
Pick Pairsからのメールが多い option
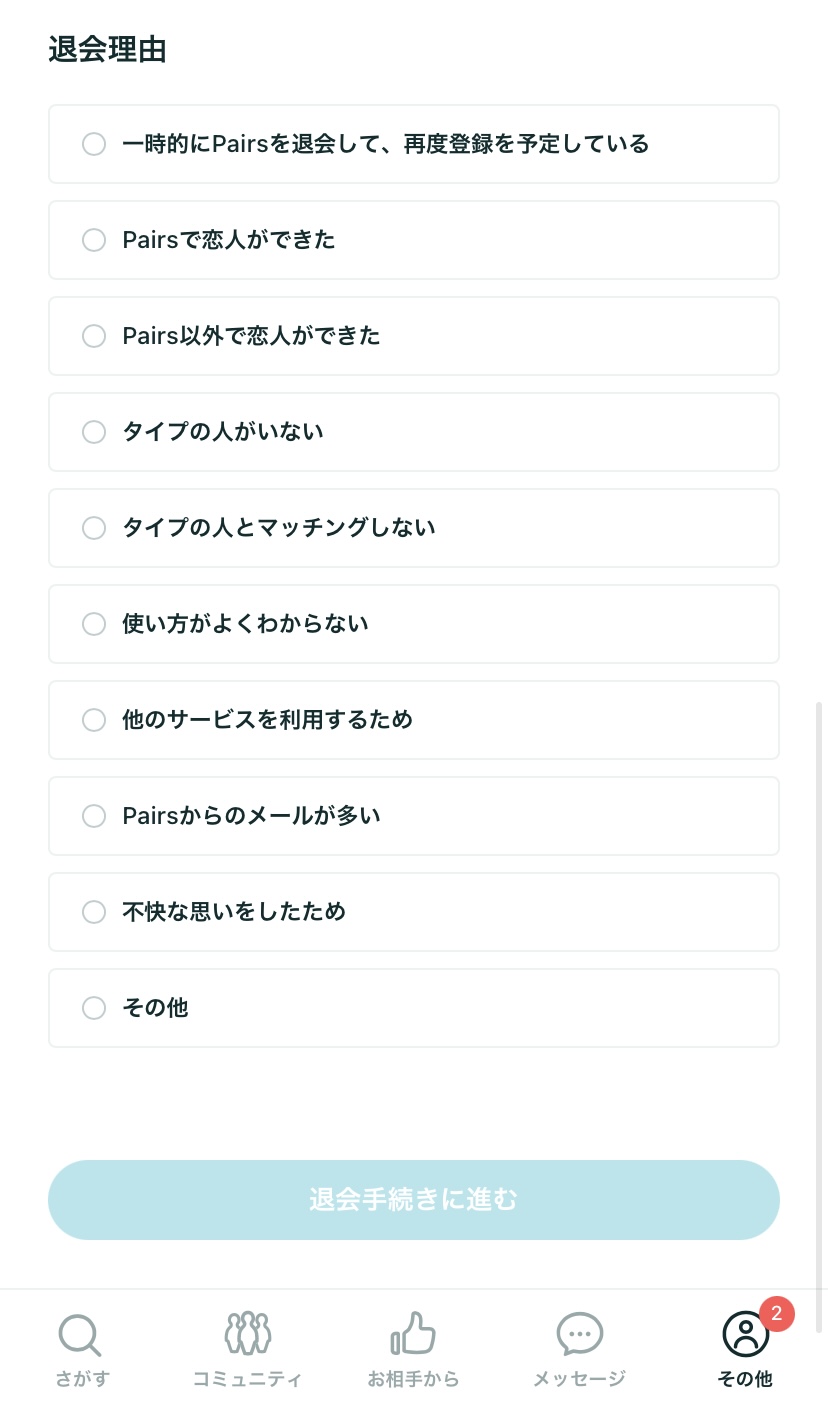click(x=414, y=816)
